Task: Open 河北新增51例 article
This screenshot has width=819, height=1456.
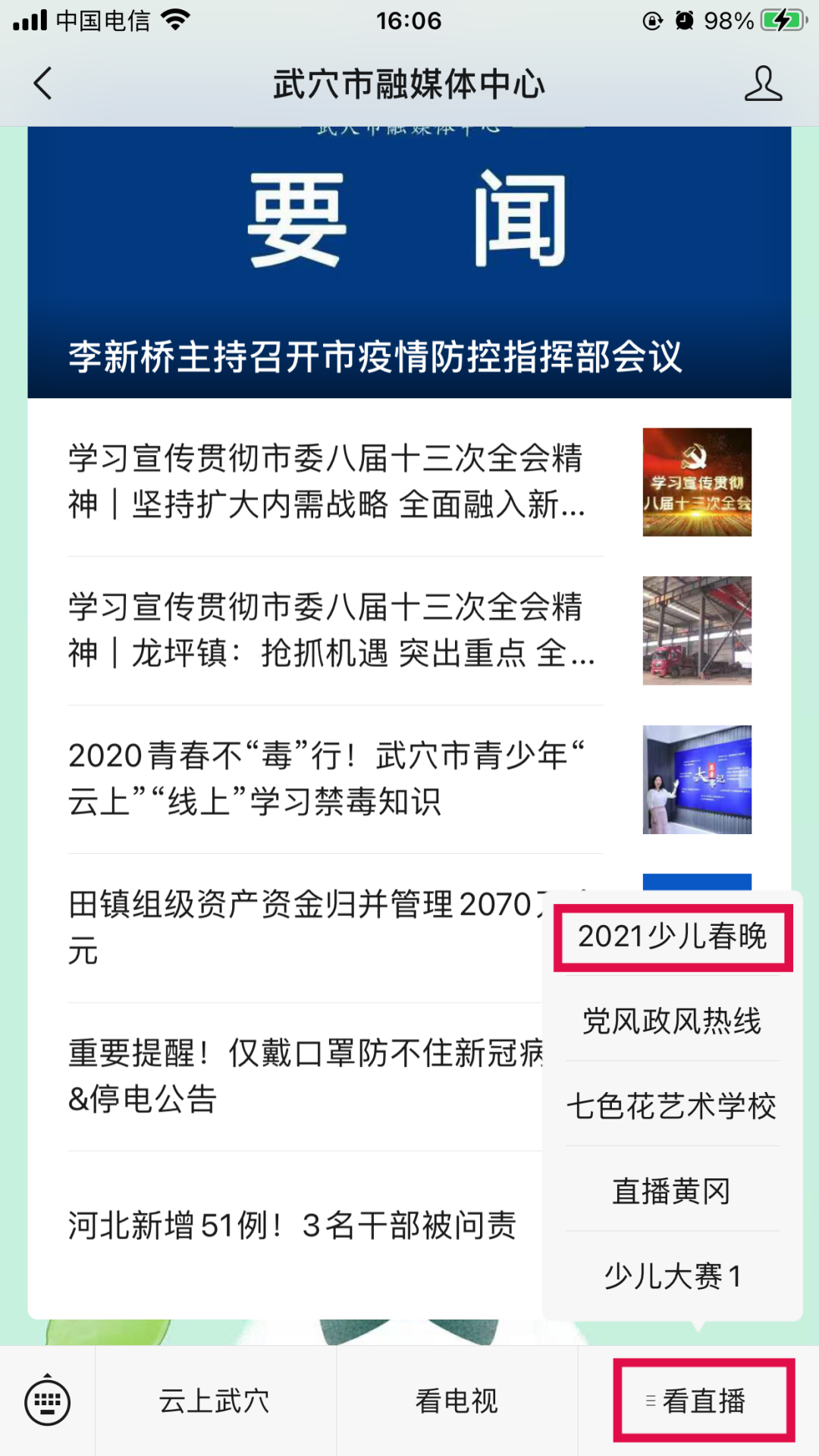Action: coord(292,1225)
